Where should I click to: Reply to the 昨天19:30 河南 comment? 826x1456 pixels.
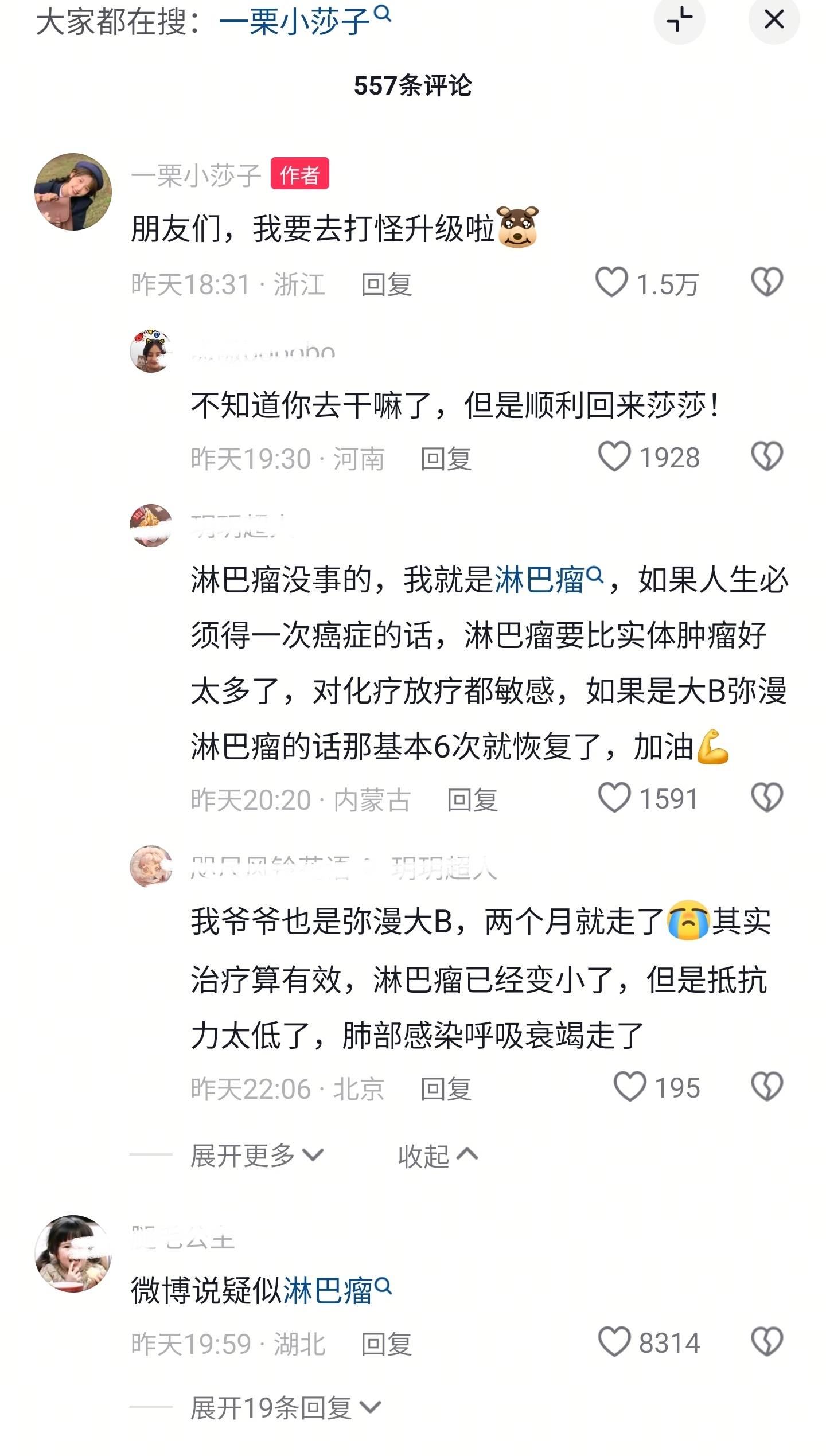[x=446, y=459]
